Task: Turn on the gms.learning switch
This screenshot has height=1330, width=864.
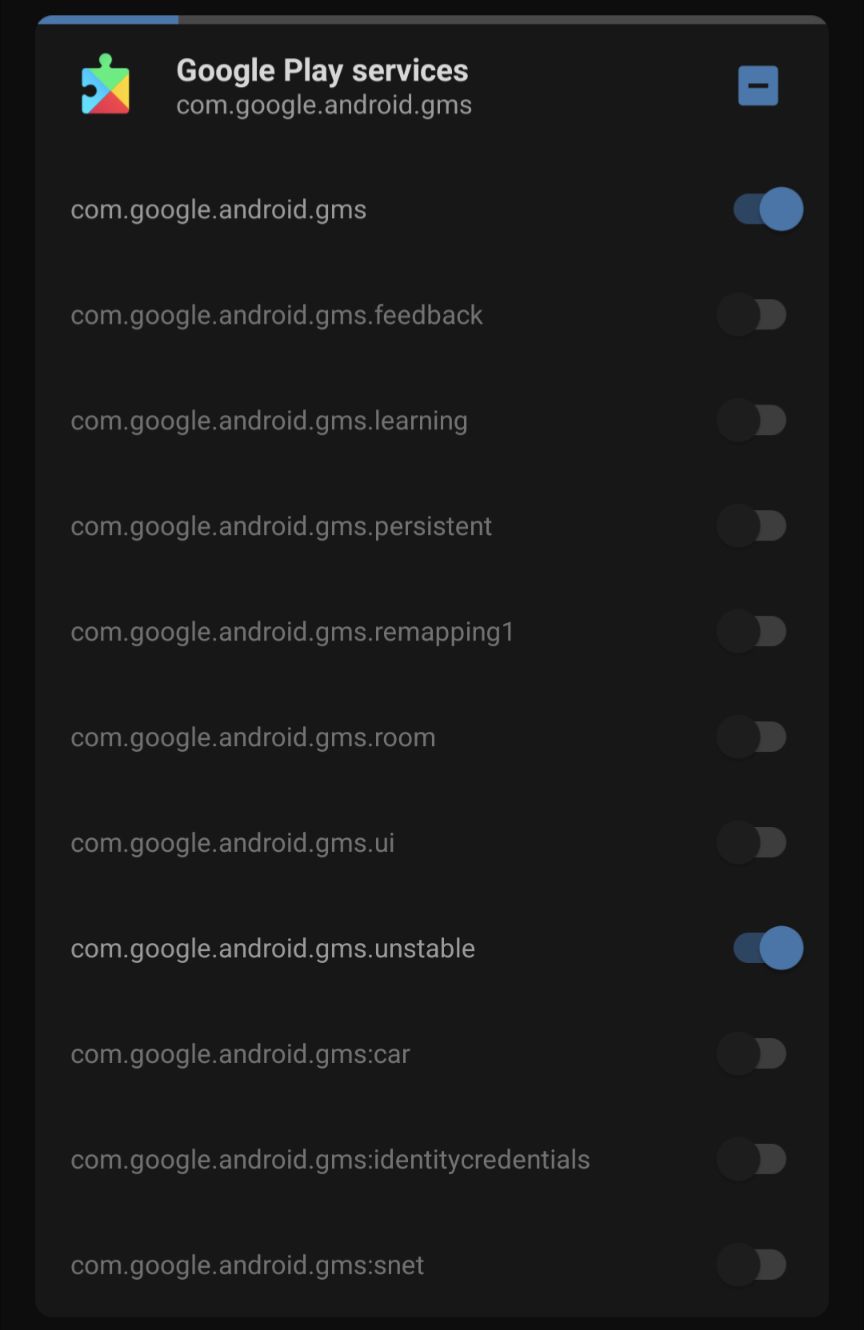Action: coord(752,420)
